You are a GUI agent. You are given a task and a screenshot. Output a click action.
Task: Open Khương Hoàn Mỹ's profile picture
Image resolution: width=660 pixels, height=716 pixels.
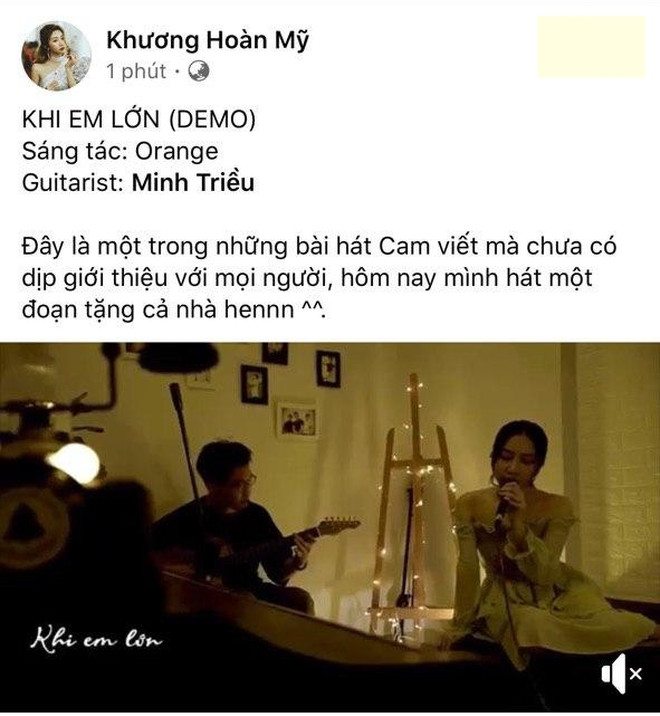click(x=55, y=55)
